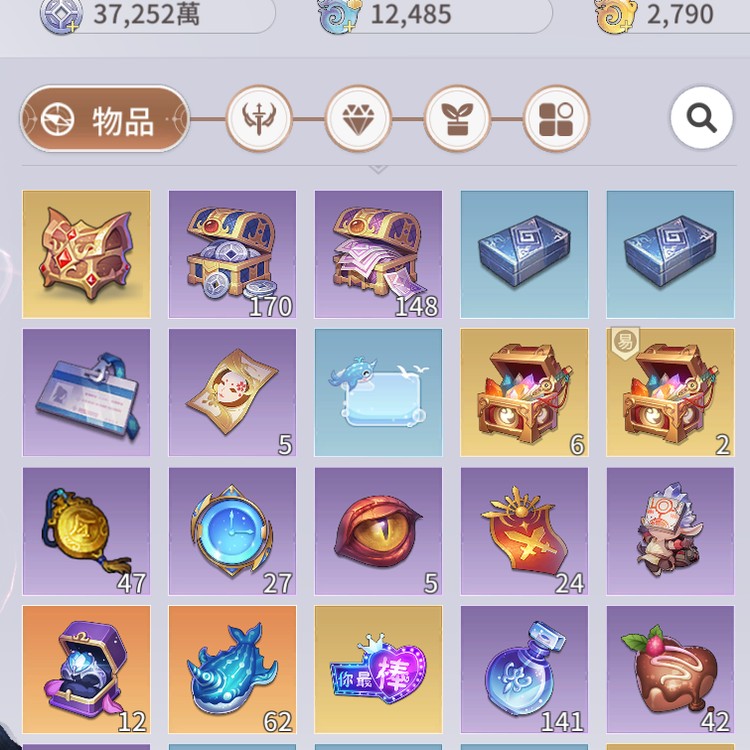Switch to the squares and circle tab
The image size is (750, 750).
point(556,119)
